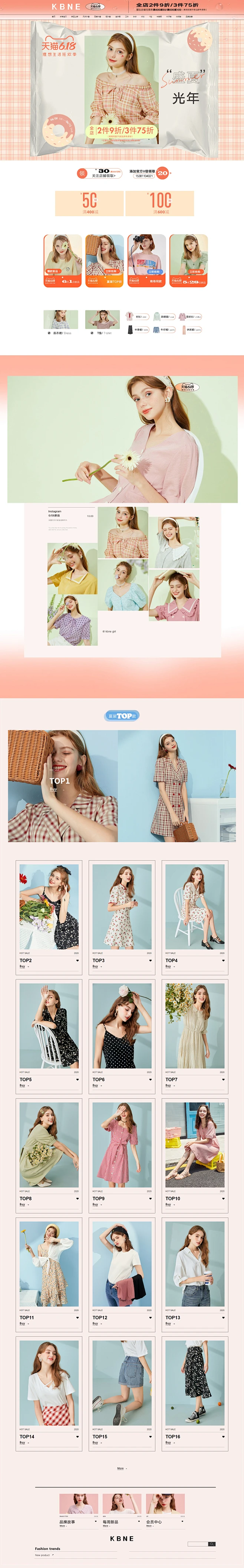Tap the search box in the footer
244x1568 pixels.
[x=198, y=1543]
